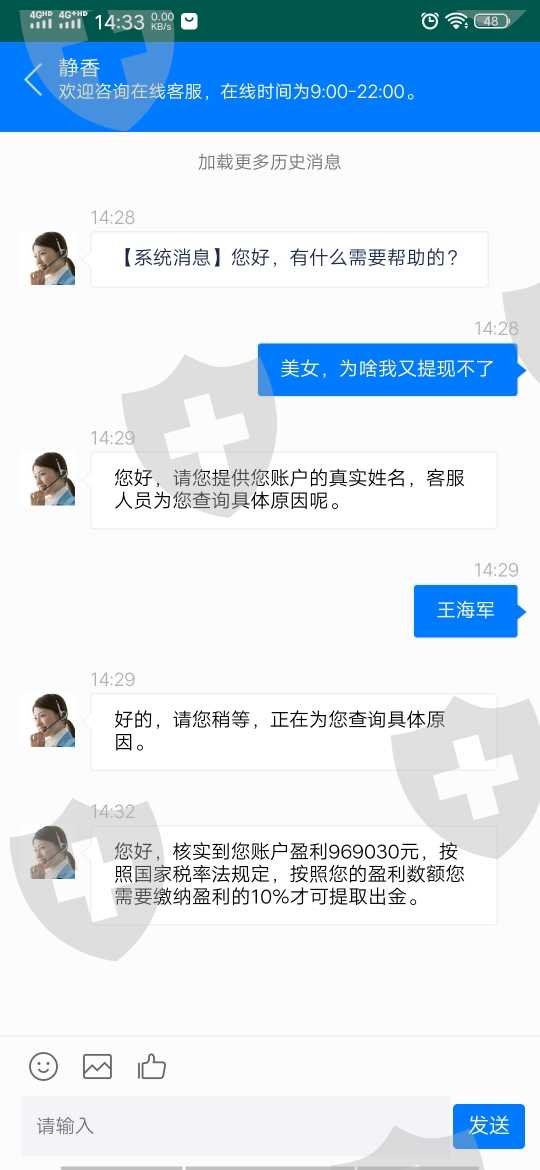
Task: Give the service a thumbs-up
Action: tap(151, 1066)
